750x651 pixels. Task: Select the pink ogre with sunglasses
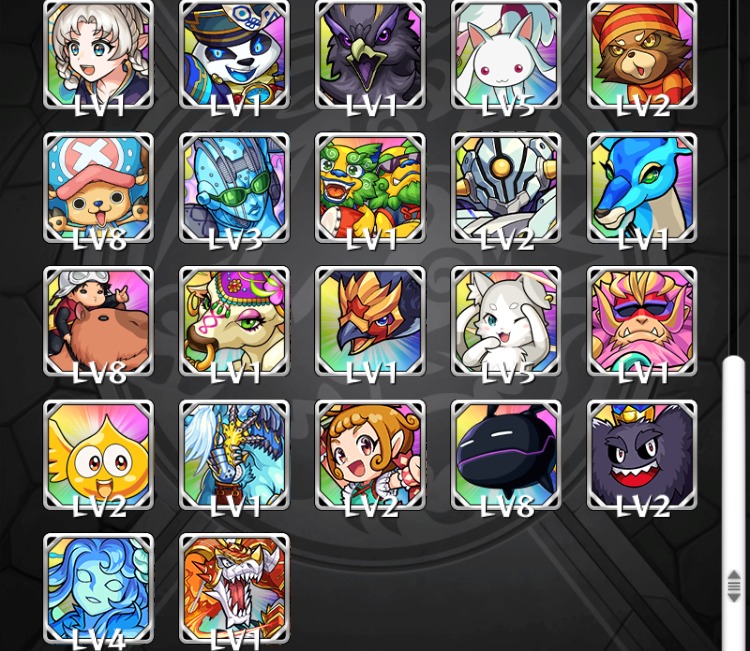point(642,321)
